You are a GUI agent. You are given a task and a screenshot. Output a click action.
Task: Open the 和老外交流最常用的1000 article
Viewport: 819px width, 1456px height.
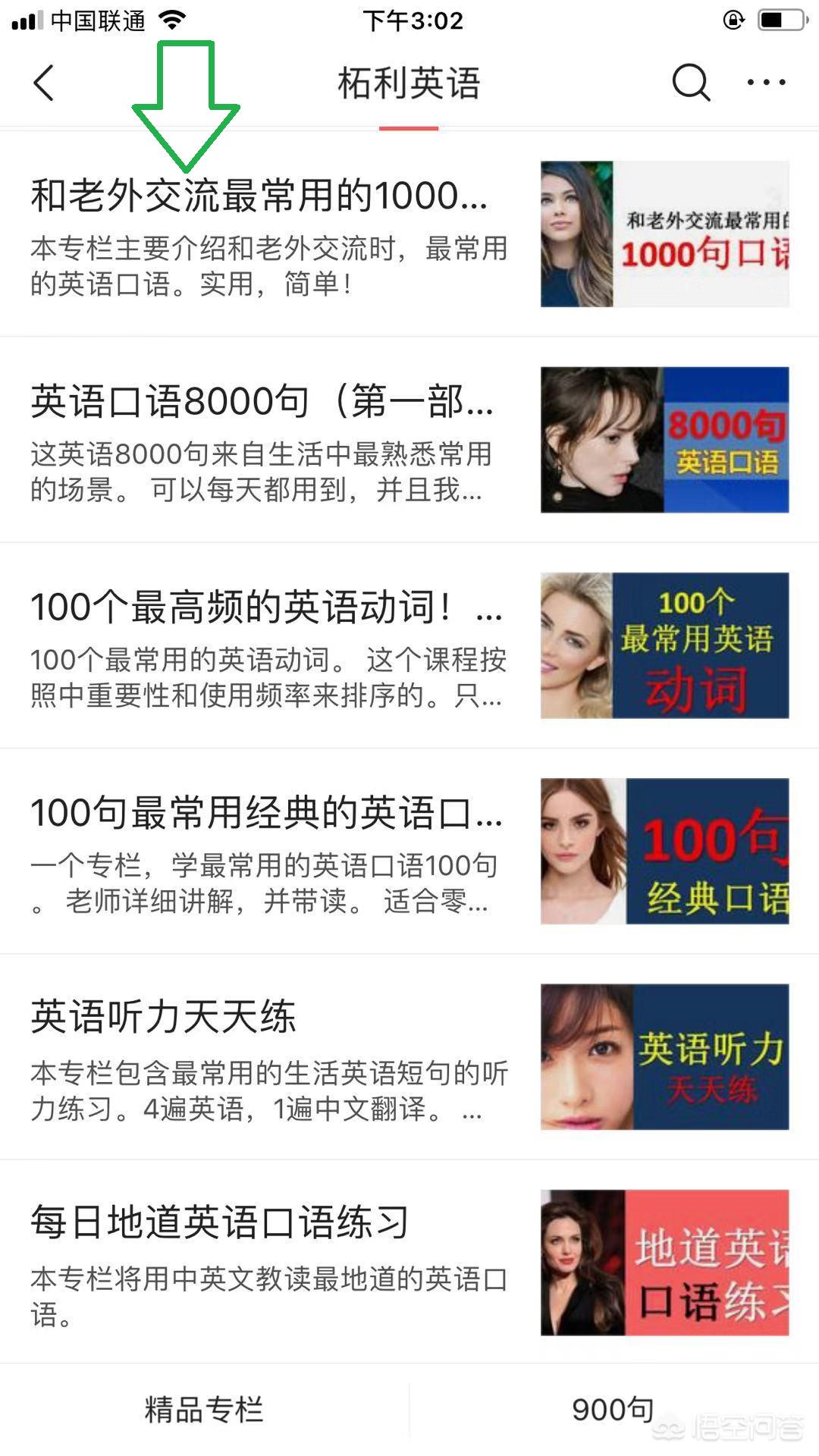tap(262, 199)
